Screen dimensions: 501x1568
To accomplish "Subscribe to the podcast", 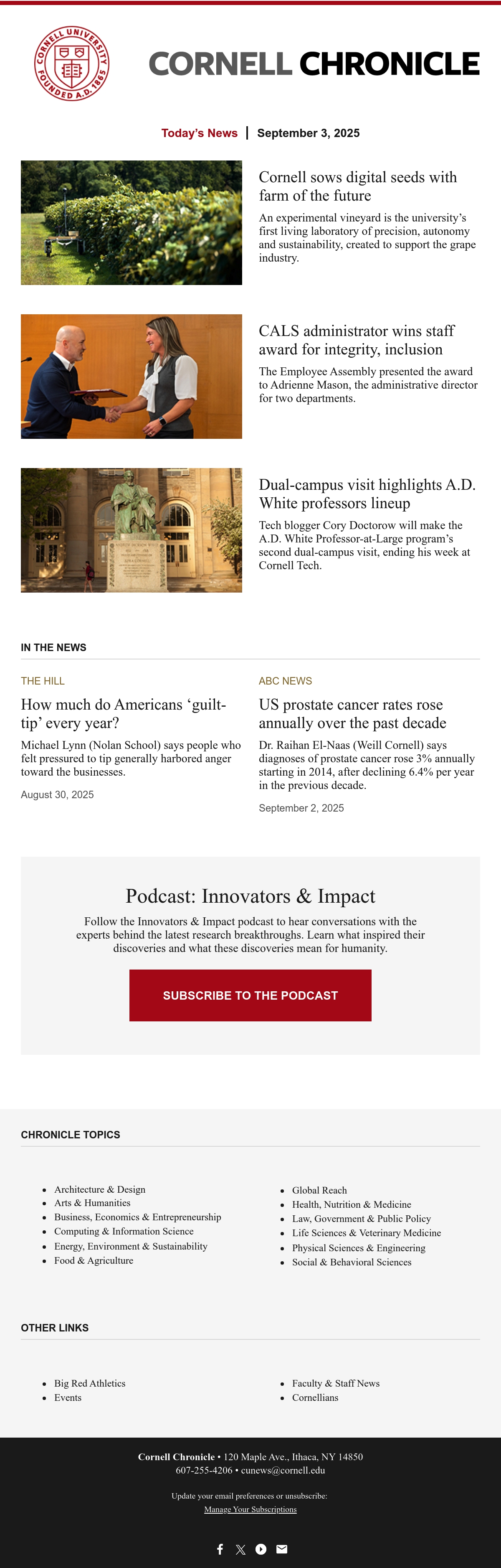I will point(250,995).
